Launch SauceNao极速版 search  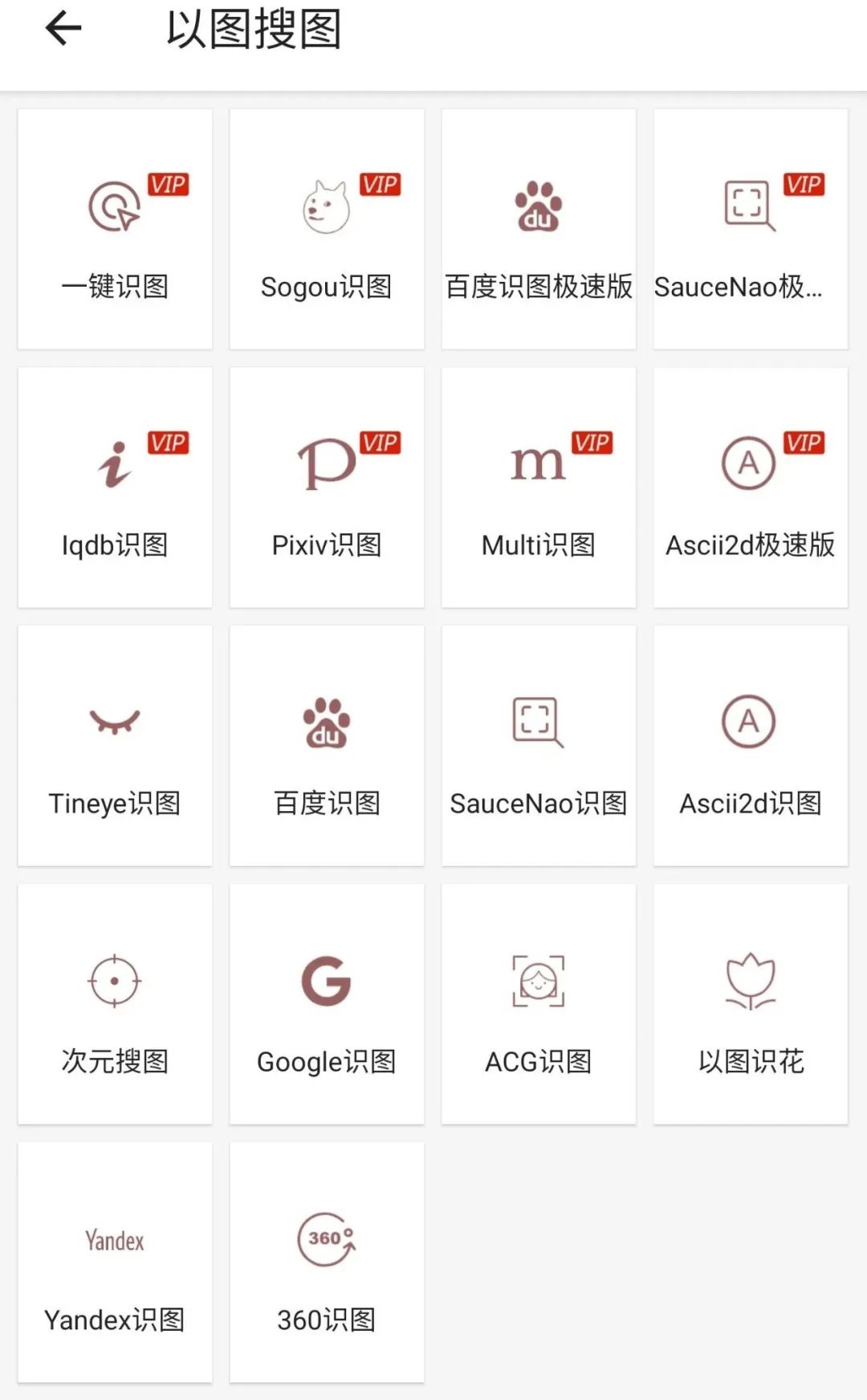[750, 229]
